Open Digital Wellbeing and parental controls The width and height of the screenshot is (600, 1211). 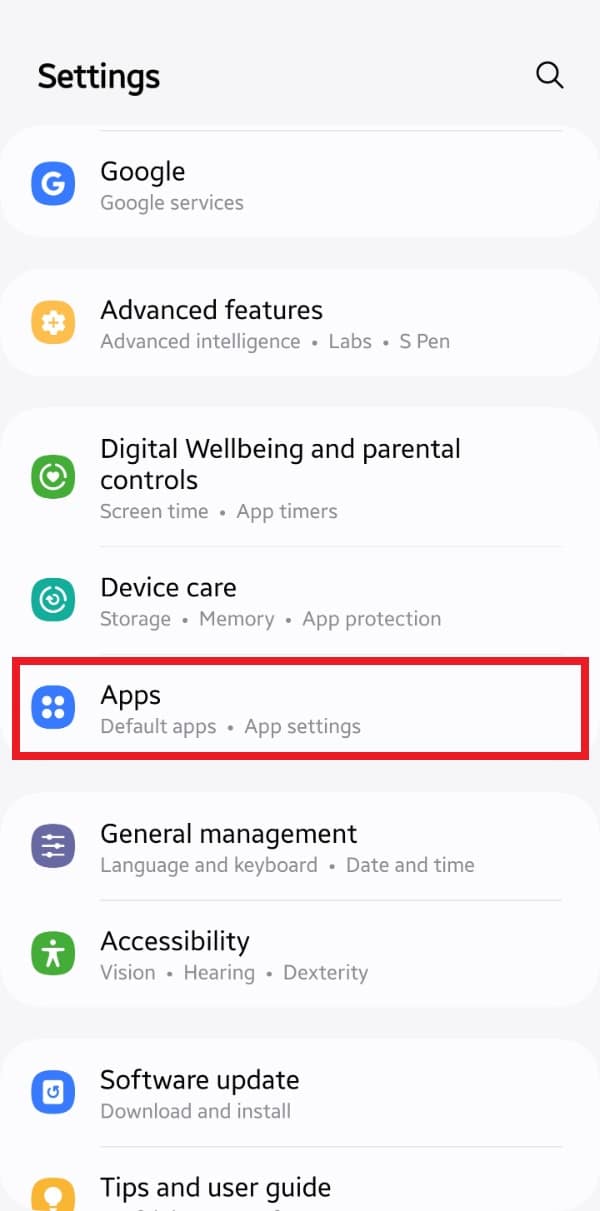(x=300, y=478)
